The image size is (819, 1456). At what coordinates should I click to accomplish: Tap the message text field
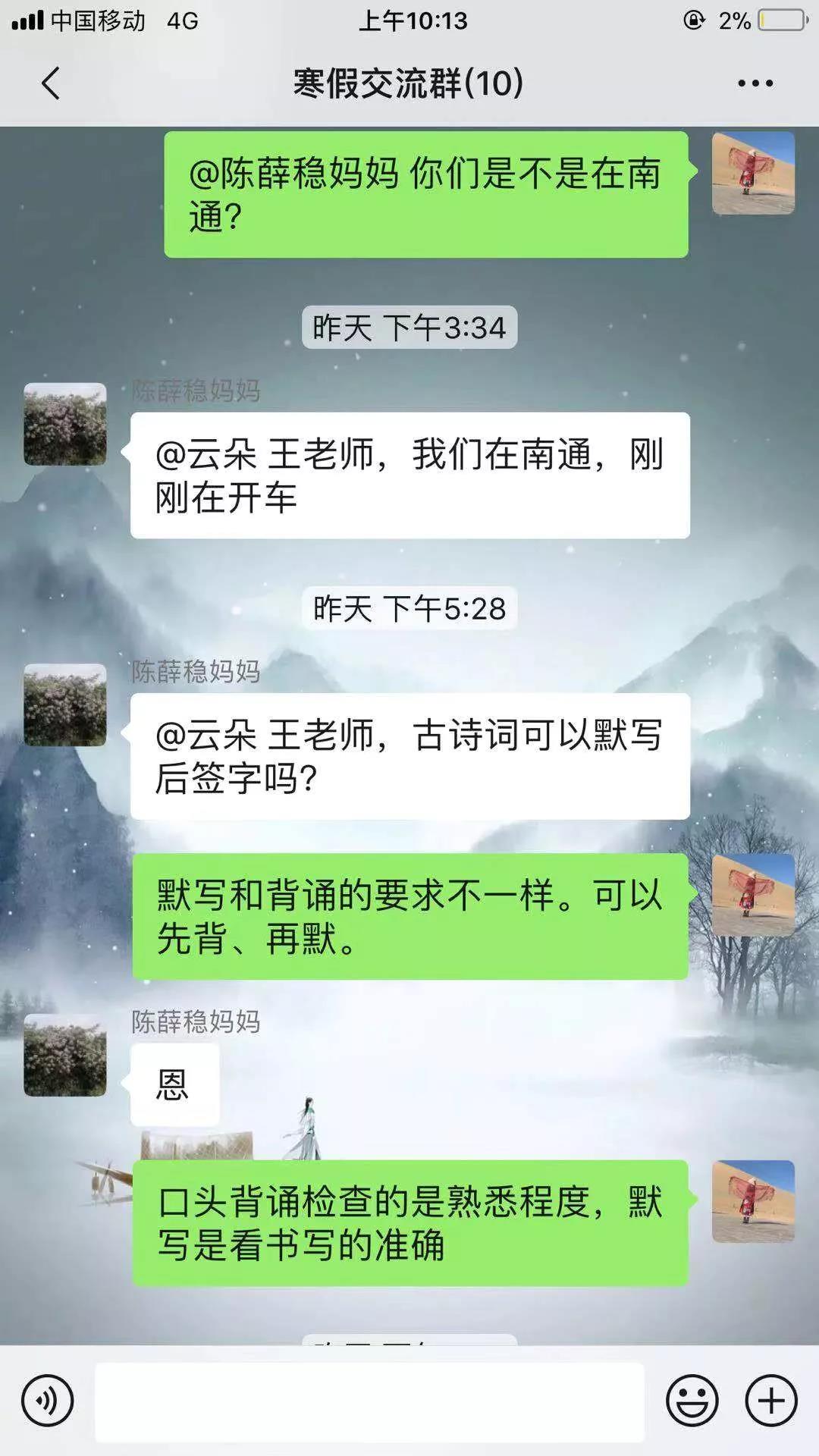pyautogui.click(x=369, y=1401)
